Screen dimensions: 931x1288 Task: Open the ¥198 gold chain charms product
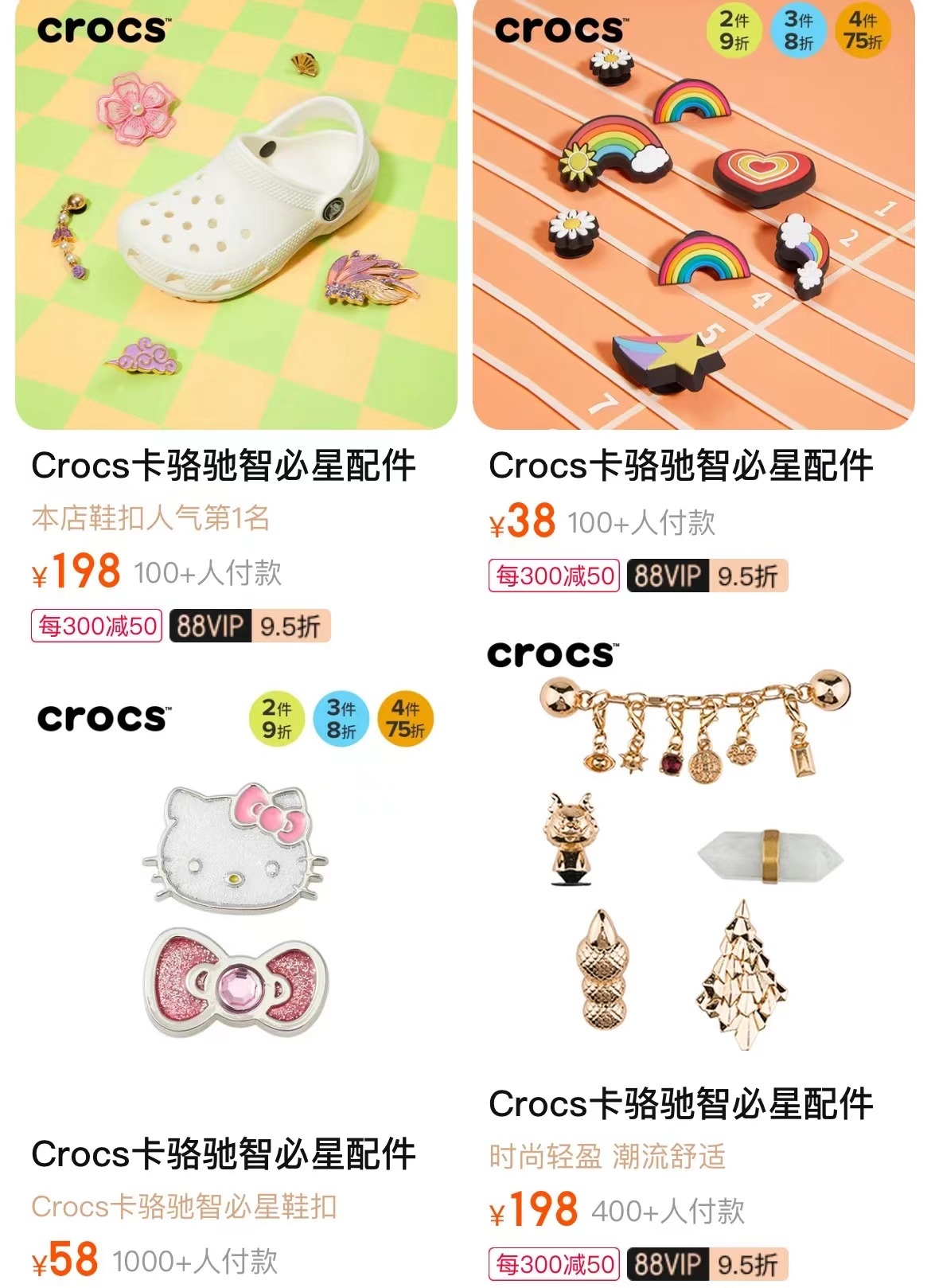693,860
